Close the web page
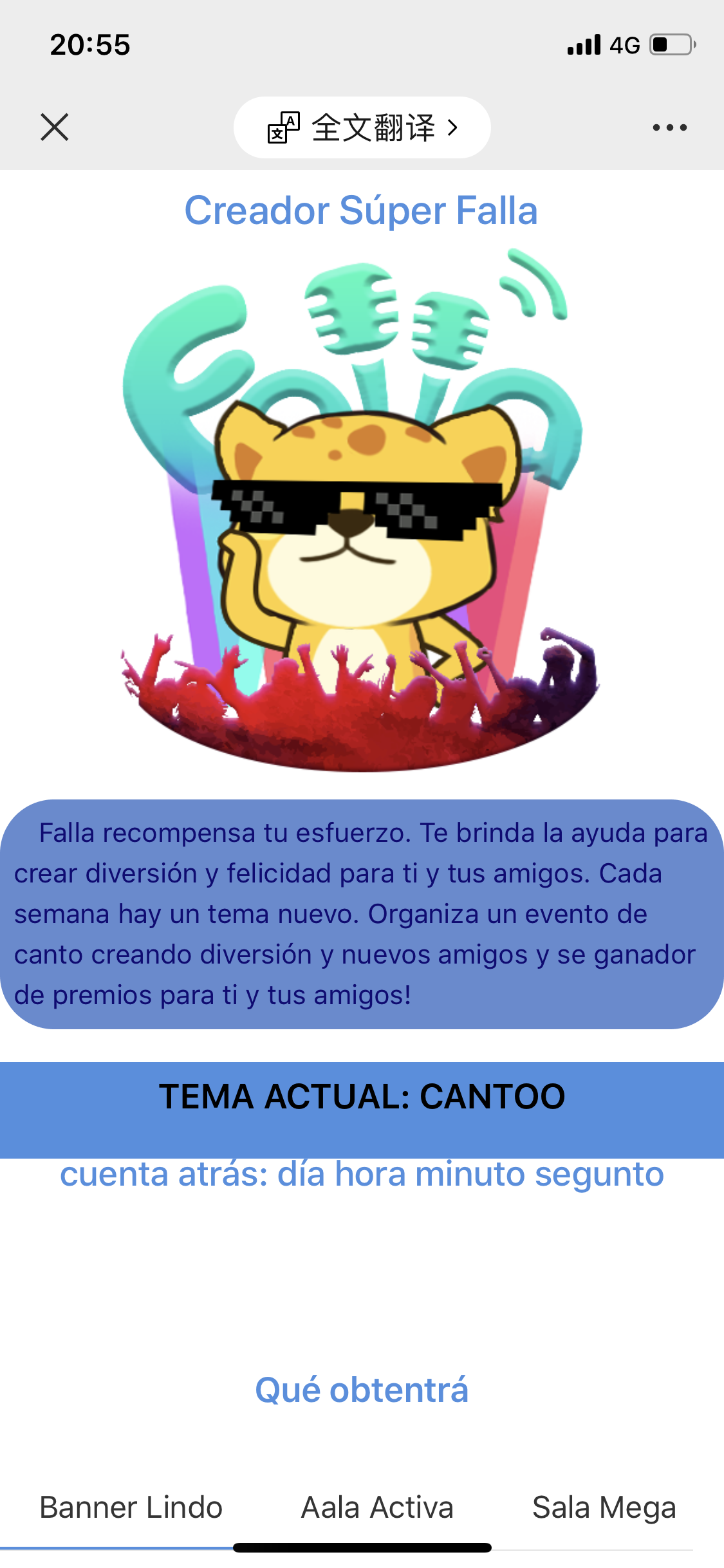 [55, 127]
